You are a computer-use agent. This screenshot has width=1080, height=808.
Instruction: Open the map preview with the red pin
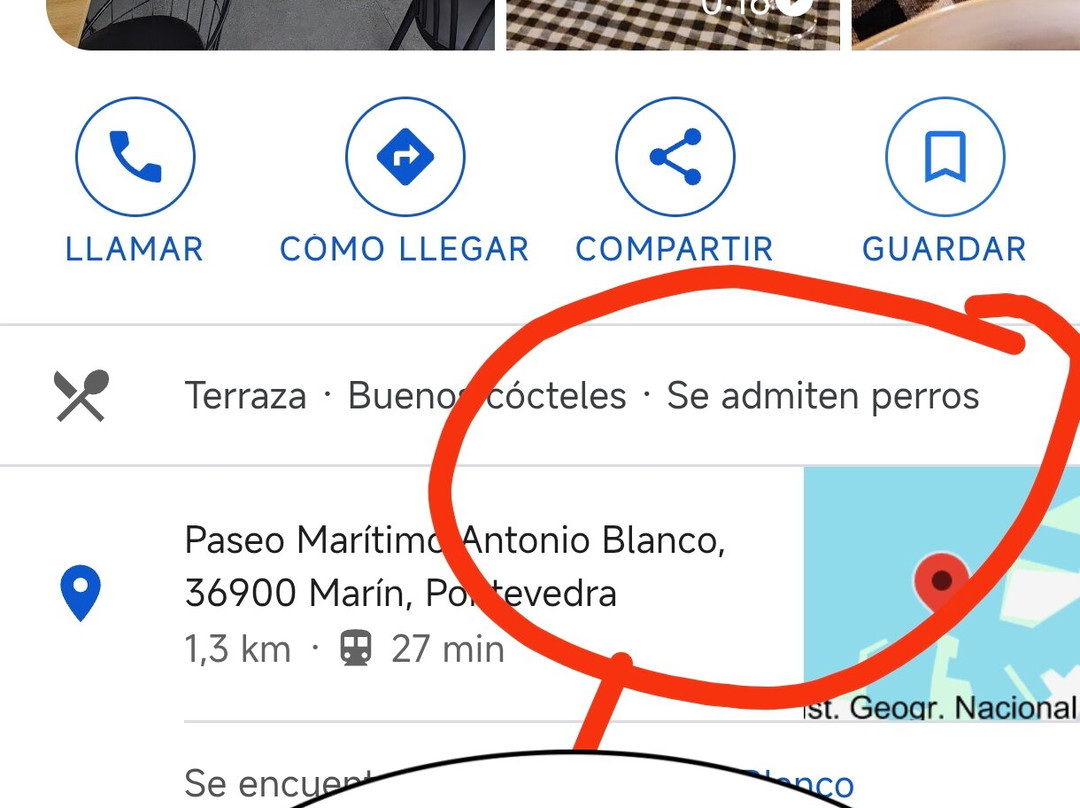[x=941, y=590]
